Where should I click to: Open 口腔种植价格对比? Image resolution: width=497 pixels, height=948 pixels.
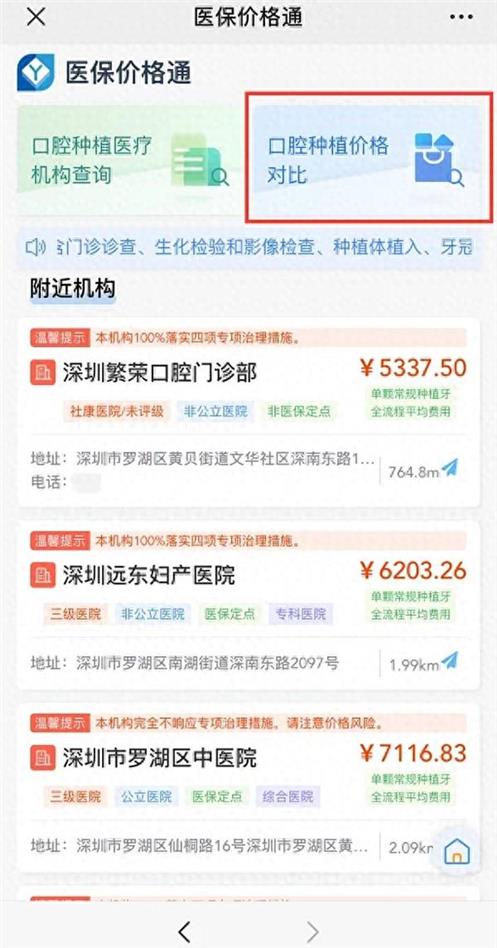point(368,159)
